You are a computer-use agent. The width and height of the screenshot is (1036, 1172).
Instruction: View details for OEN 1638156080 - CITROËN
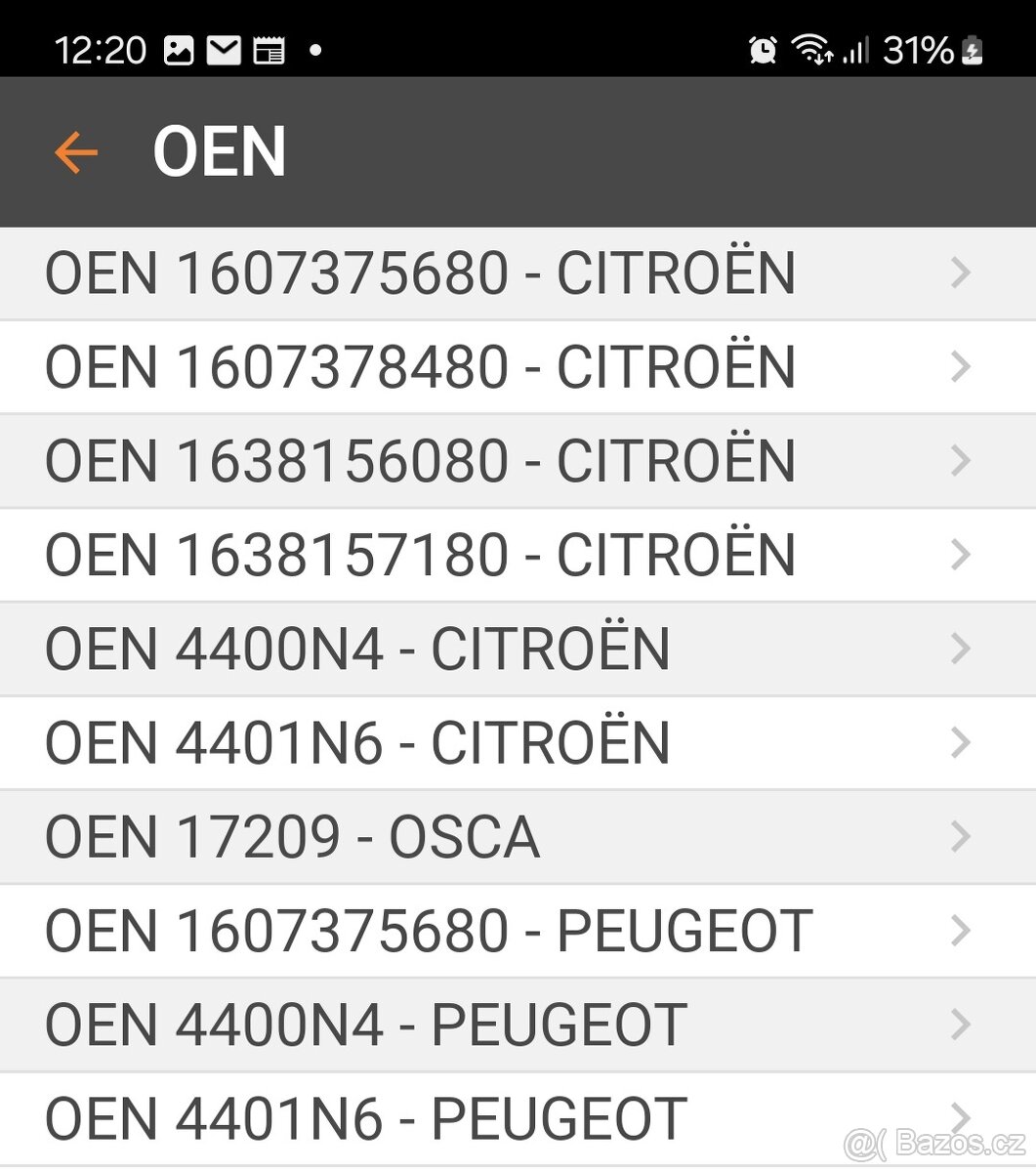[420, 461]
